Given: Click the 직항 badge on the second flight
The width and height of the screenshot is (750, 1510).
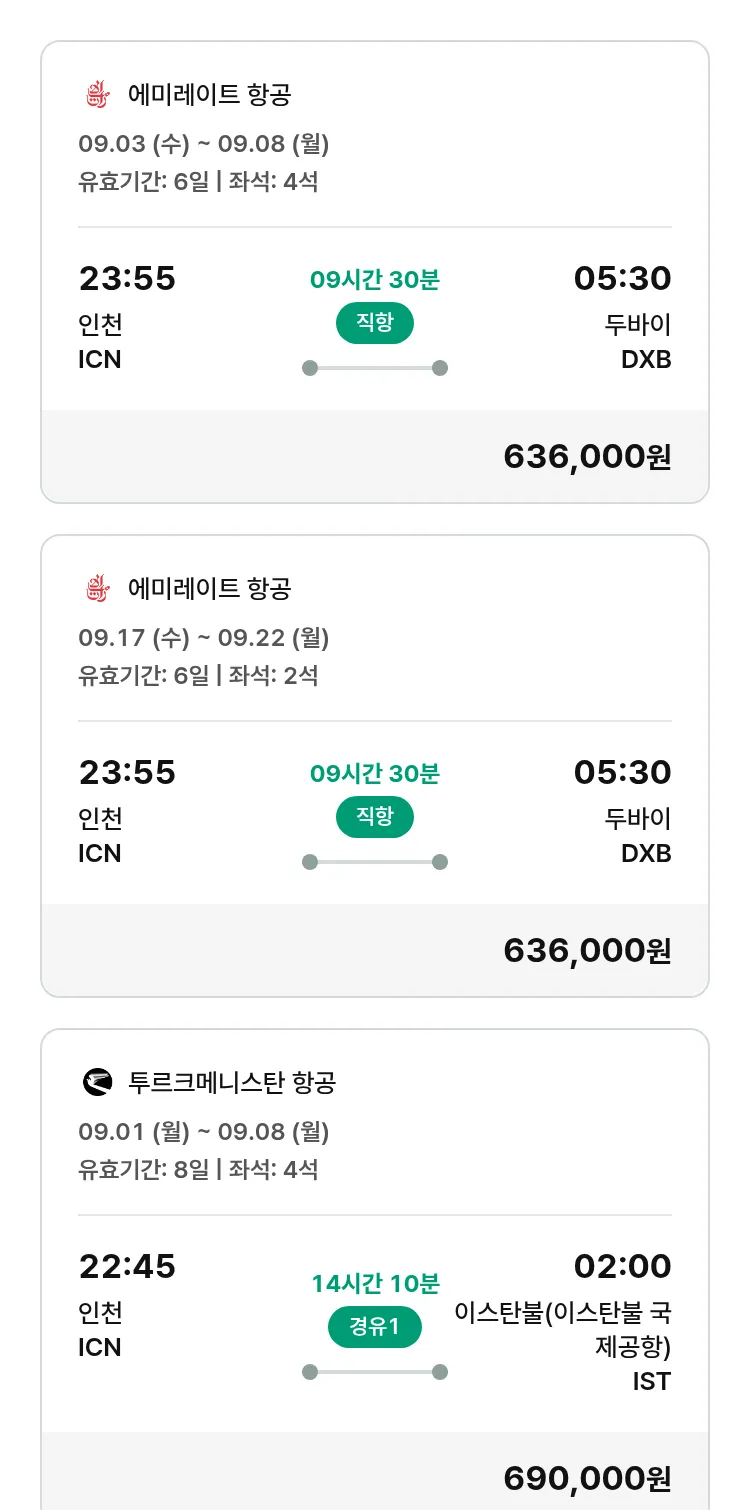Looking at the screenshot, I should 374,817.
